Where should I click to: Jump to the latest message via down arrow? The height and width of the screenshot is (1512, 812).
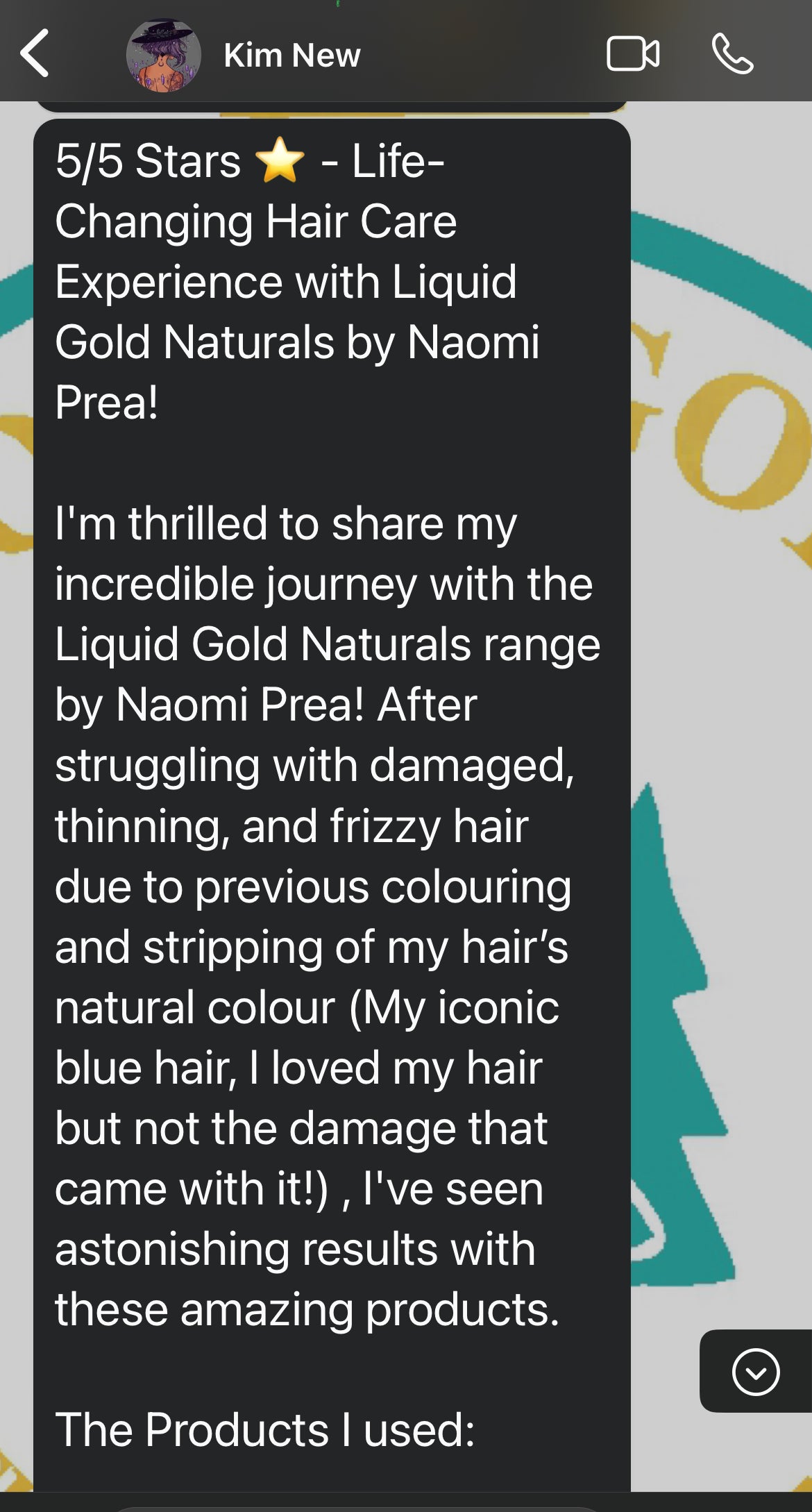[x=755, y=1372]
